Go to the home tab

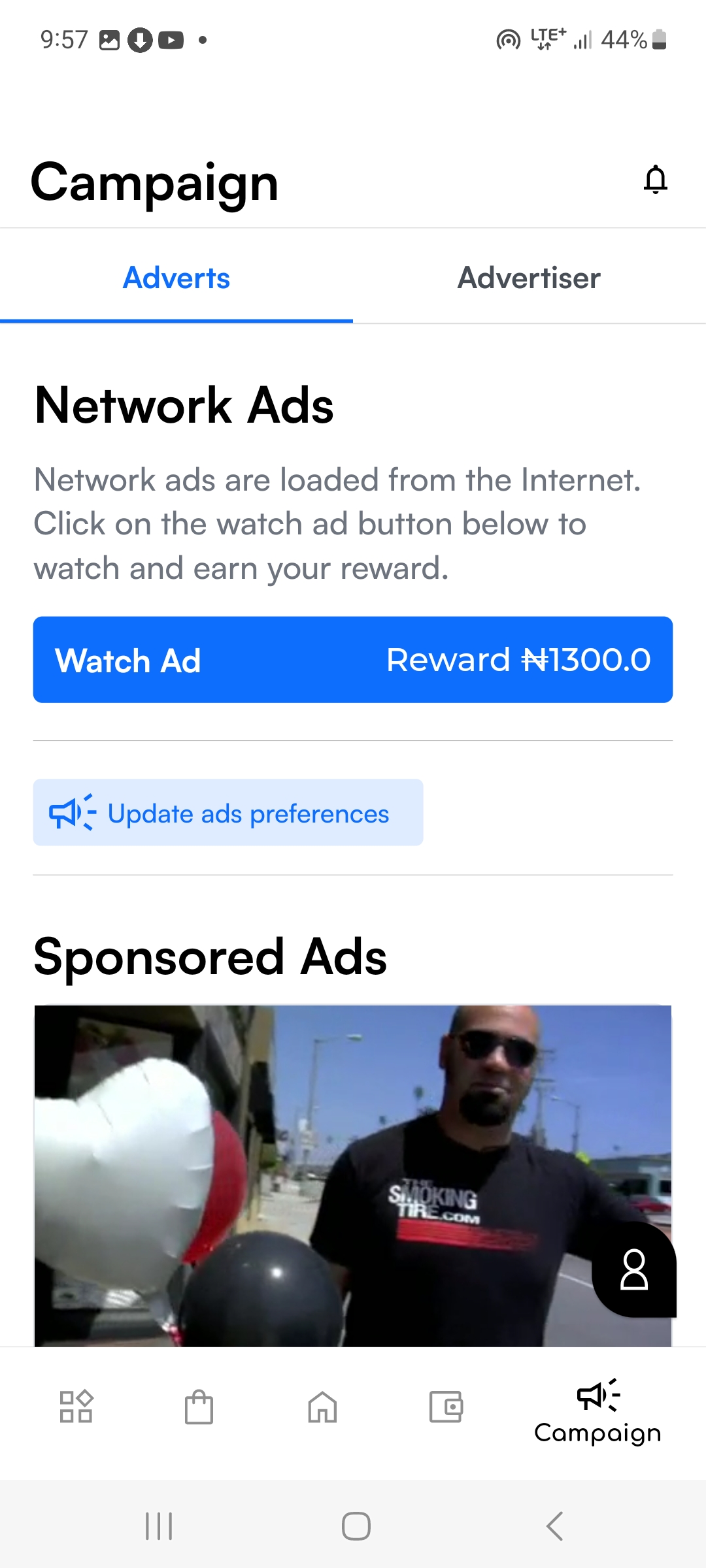[322, 1407]
